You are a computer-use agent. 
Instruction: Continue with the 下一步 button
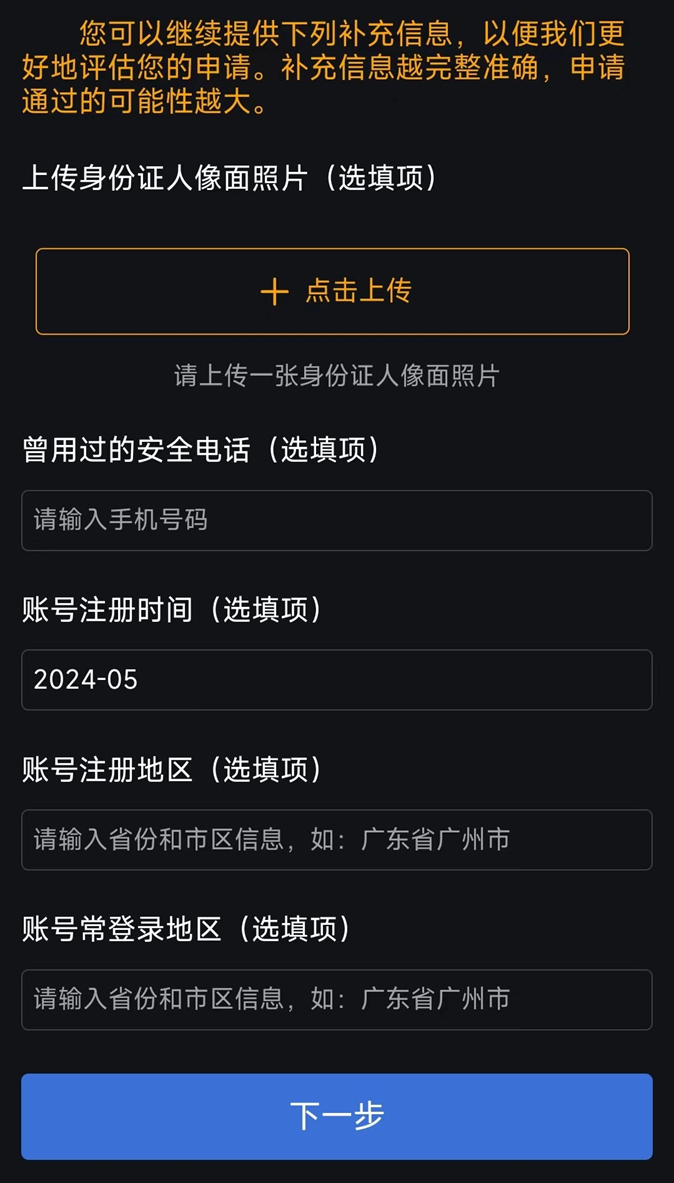336,1116
